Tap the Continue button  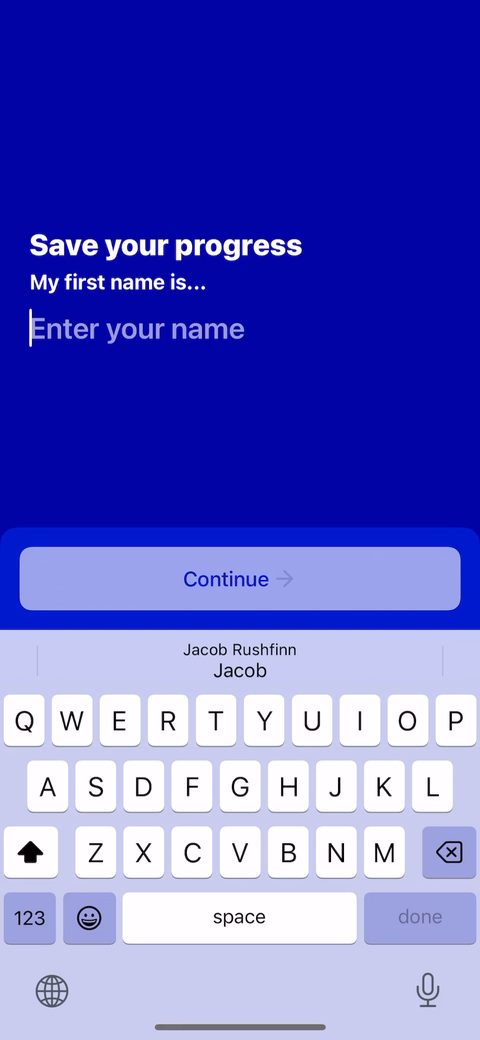(x=240, y=579)
